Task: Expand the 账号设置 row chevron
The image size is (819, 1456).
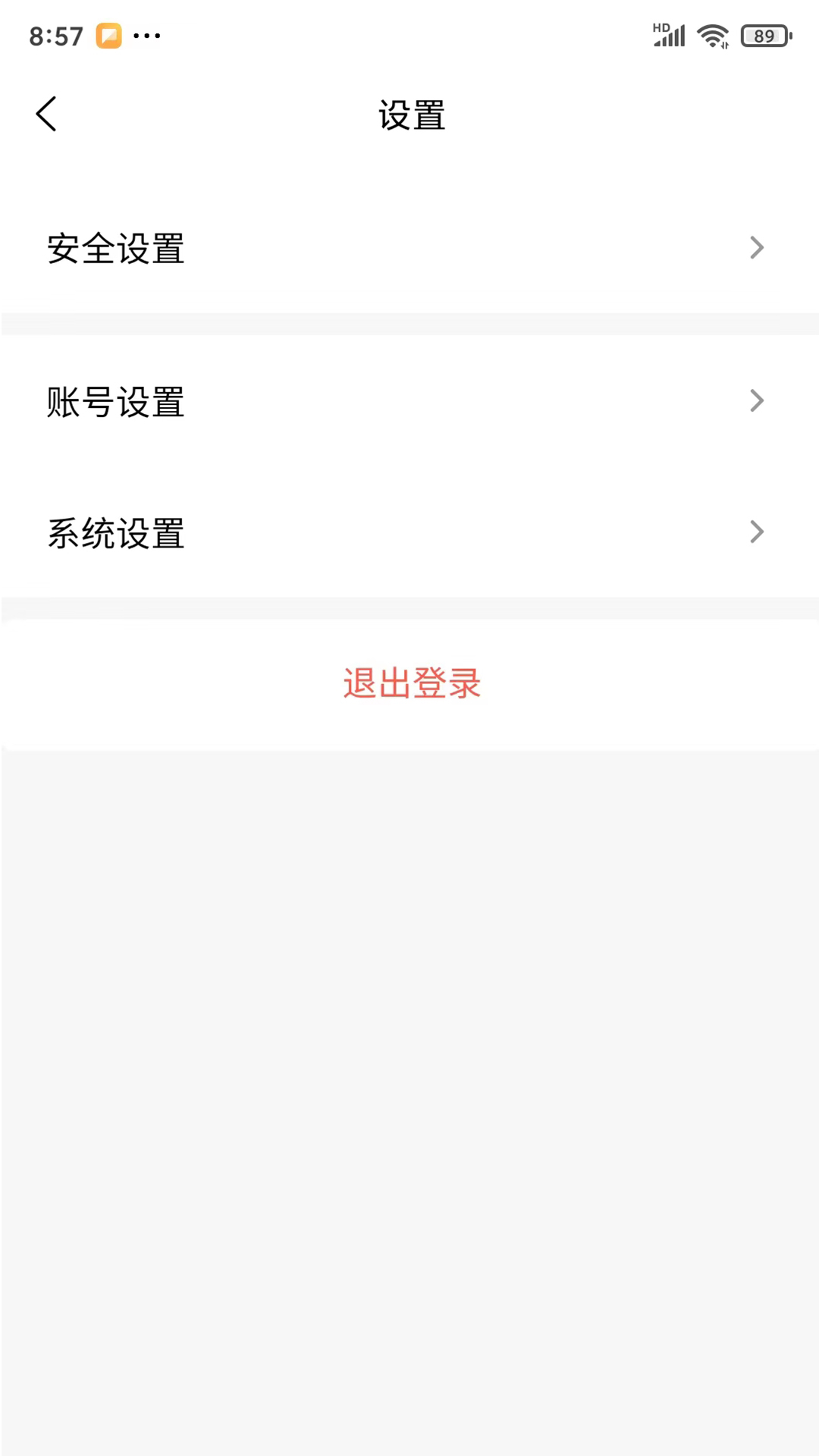Action: [x=756, y=400]
